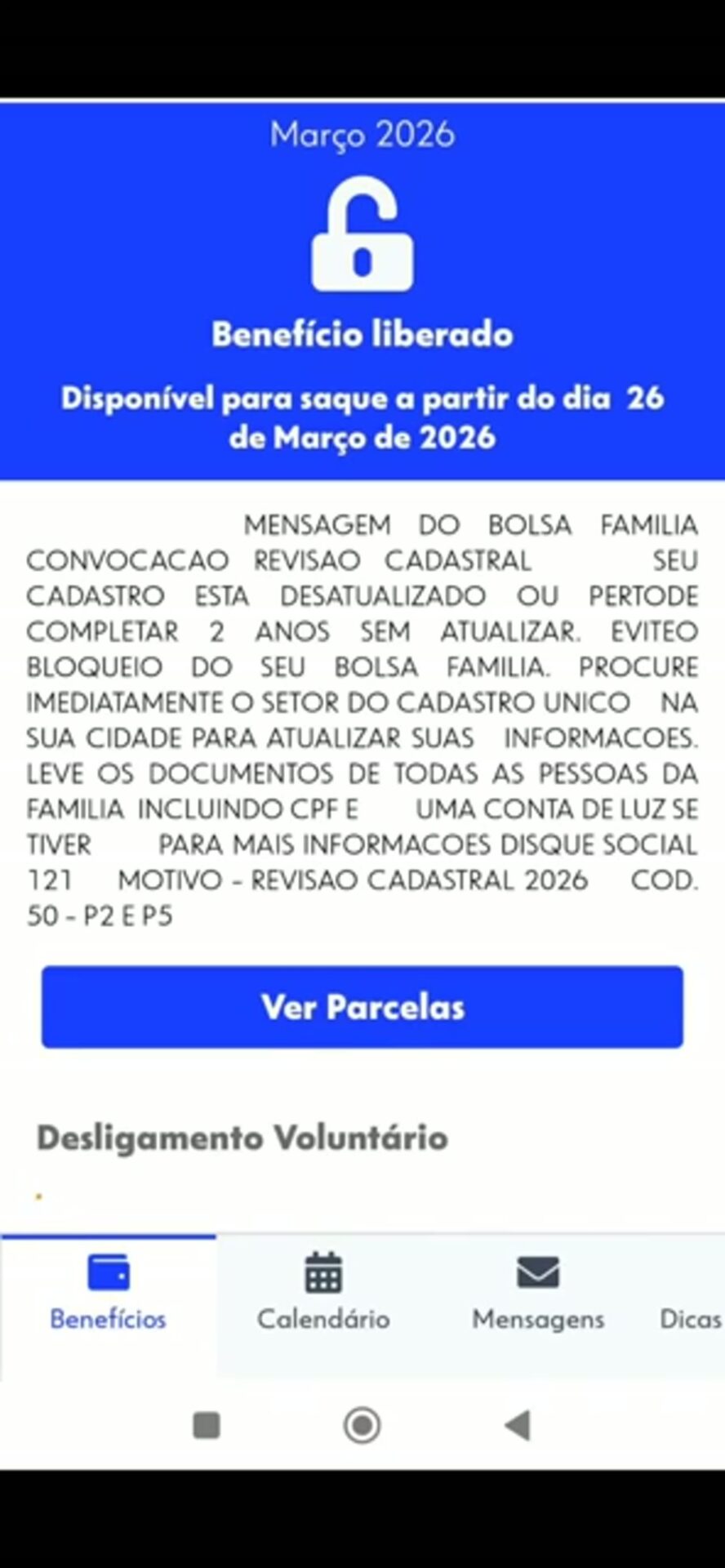
Task: Tap the system back button
Action: pos(518,1425)
